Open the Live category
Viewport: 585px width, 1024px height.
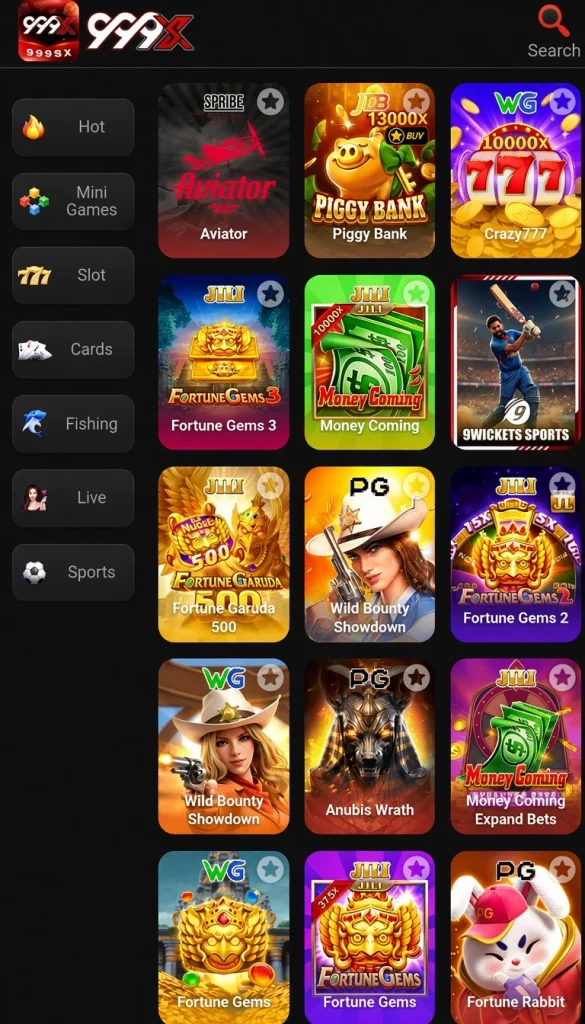(73, 498)
